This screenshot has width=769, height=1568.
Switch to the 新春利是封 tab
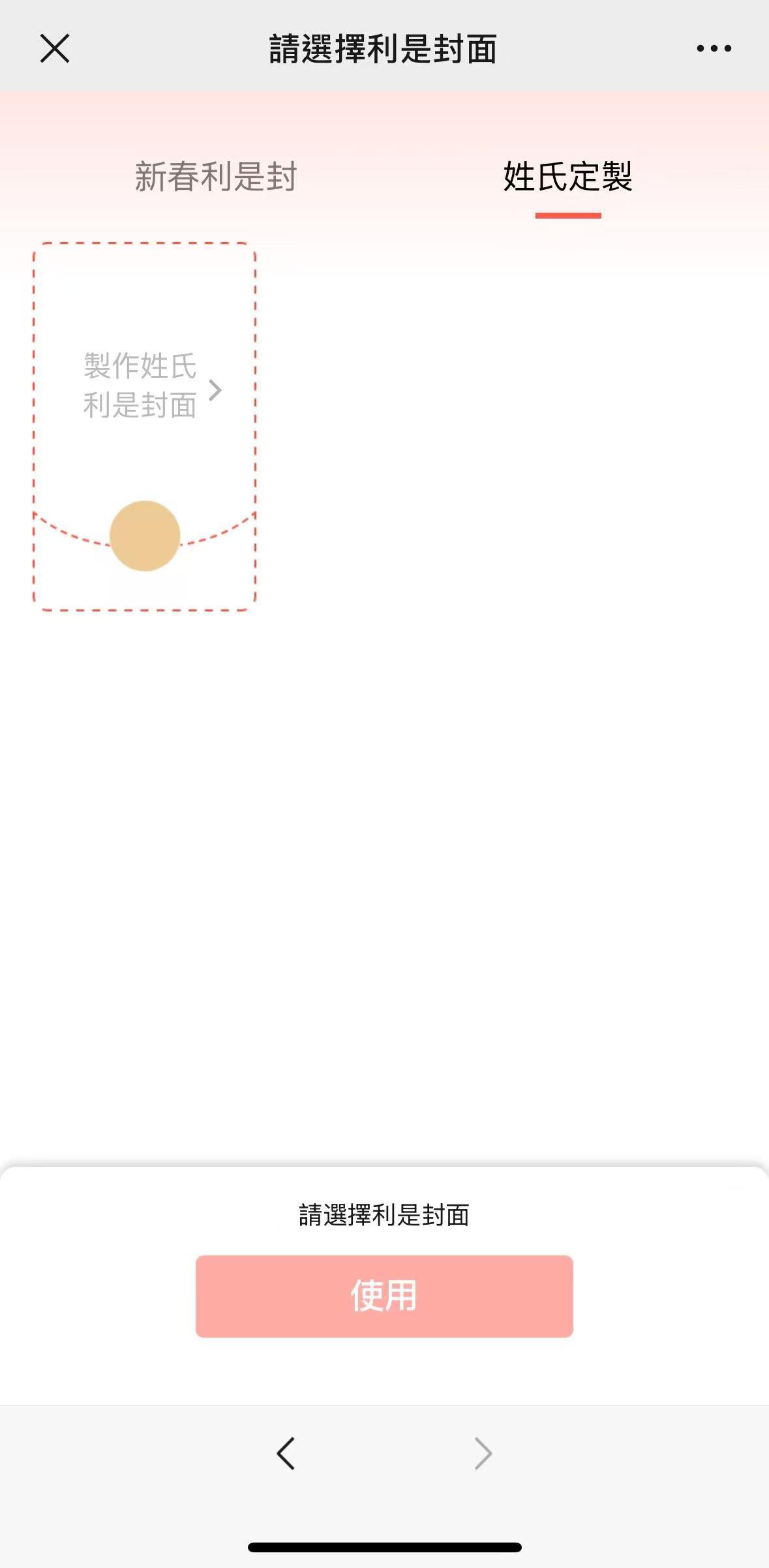coord(216,177)
